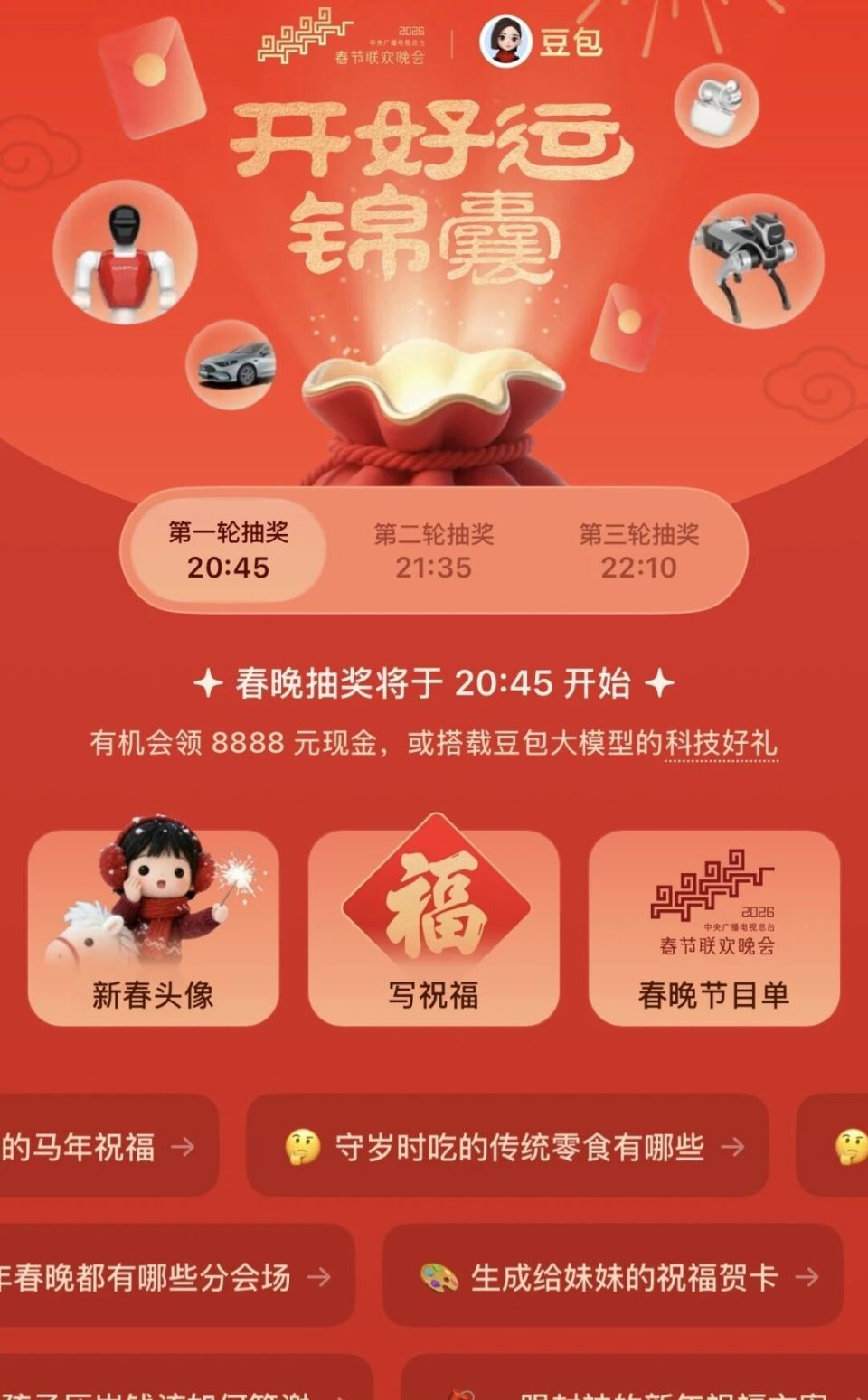The height and width of the screenshot is (1400, 868).
Task: Click the thinking emoji beside 守岁 question
Action: tap(298, 1146)
